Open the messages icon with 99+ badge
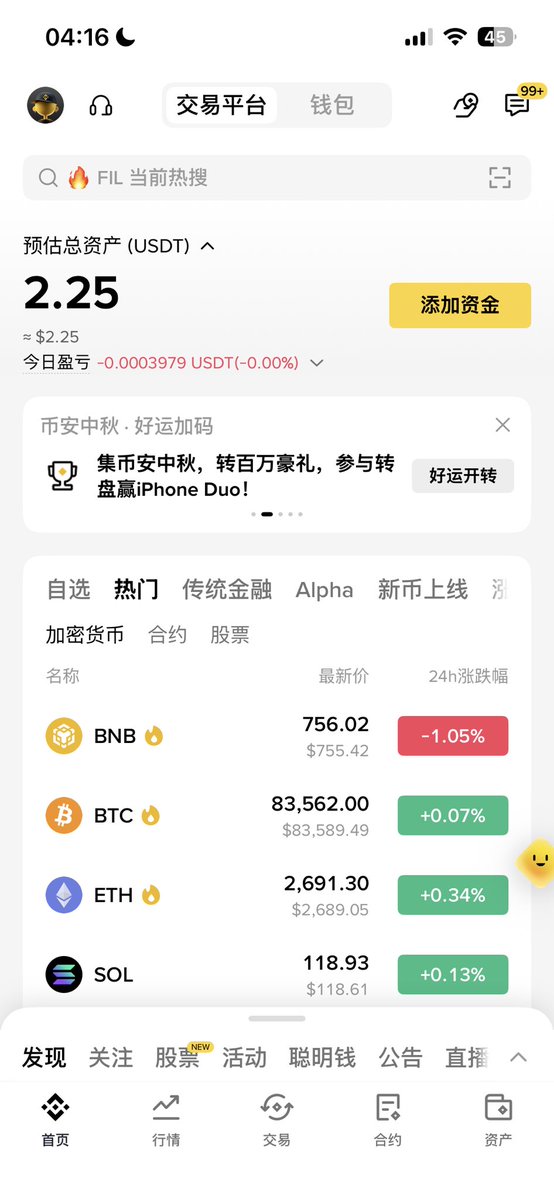 [518, 104]
